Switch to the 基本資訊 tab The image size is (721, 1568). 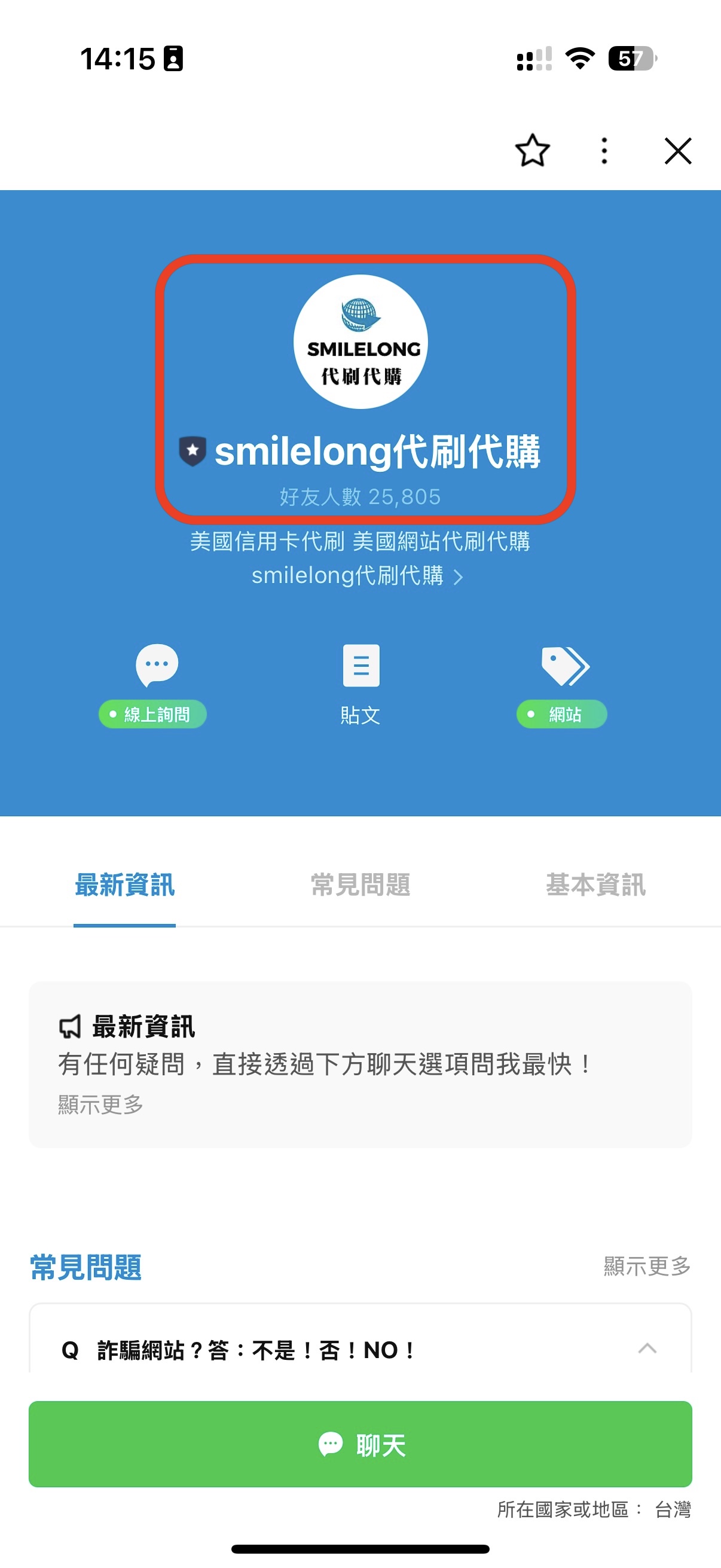[595, 885]
